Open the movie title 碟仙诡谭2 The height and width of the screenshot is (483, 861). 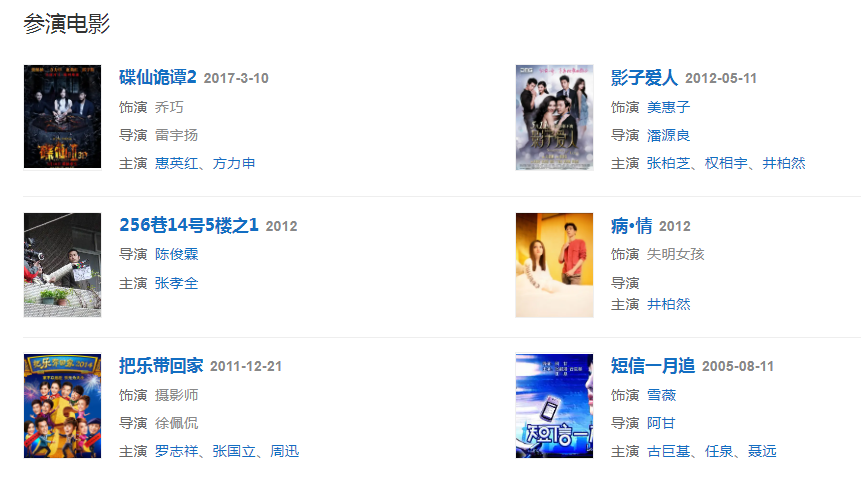[x=158, y=78]
